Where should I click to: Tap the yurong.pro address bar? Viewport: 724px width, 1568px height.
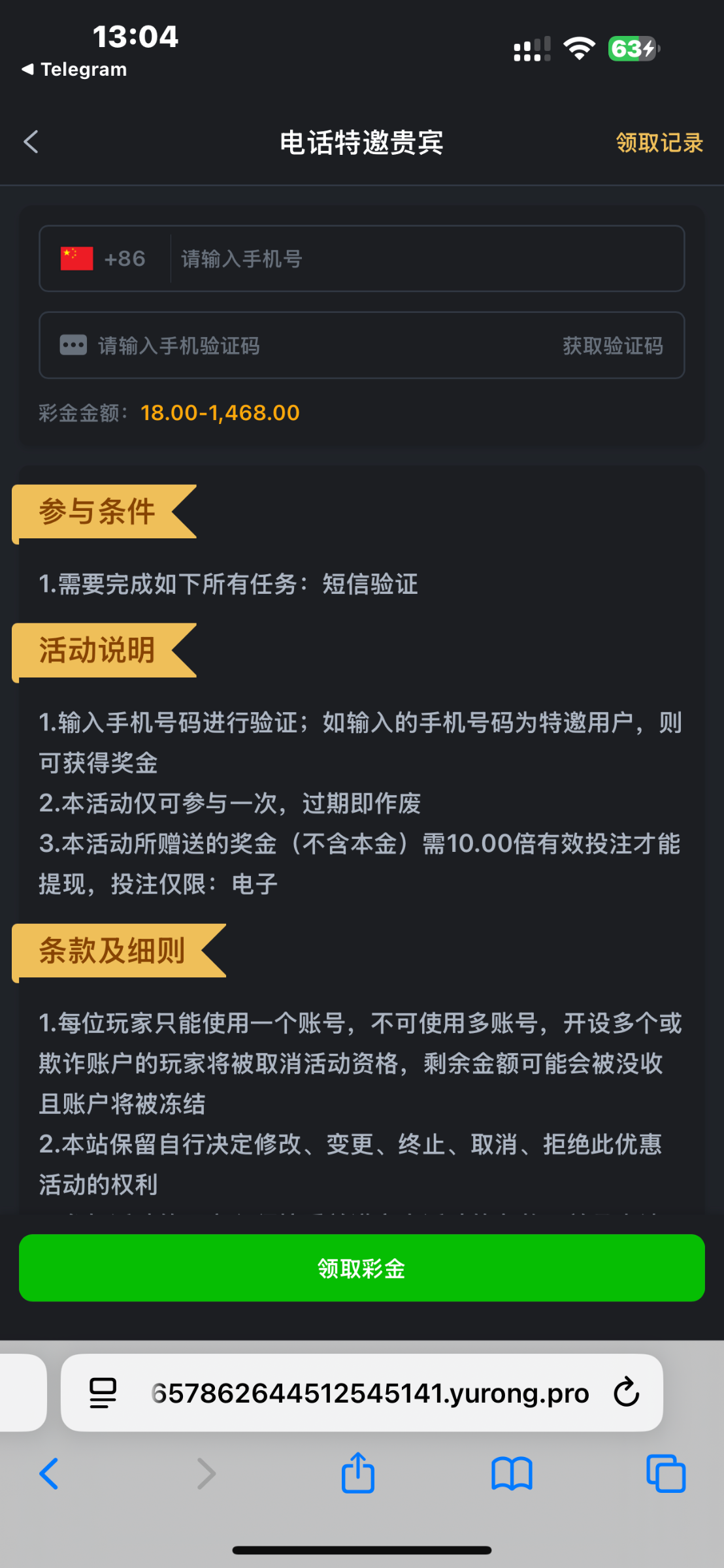(369, 1394)
